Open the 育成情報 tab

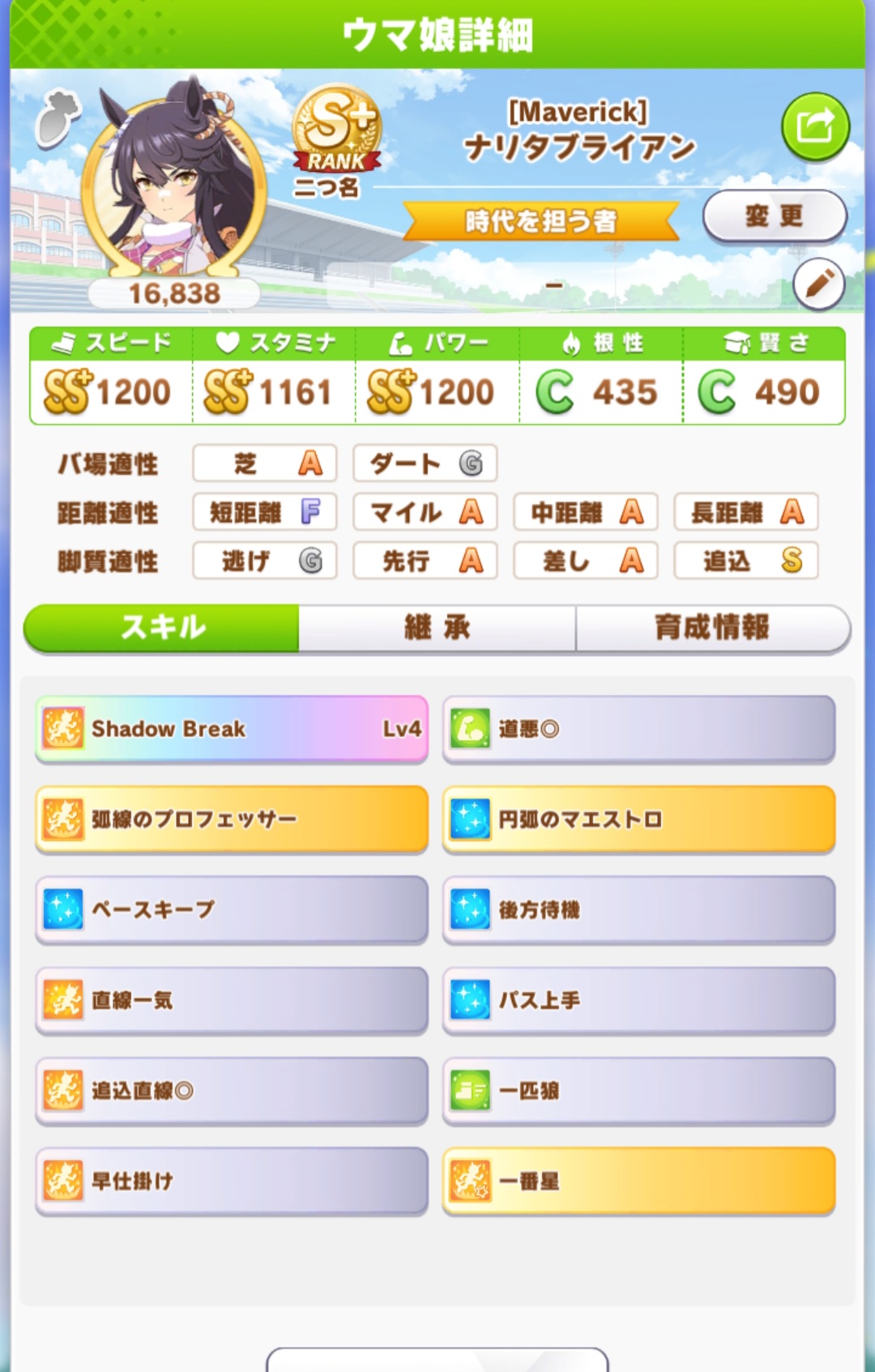point(711,628)
